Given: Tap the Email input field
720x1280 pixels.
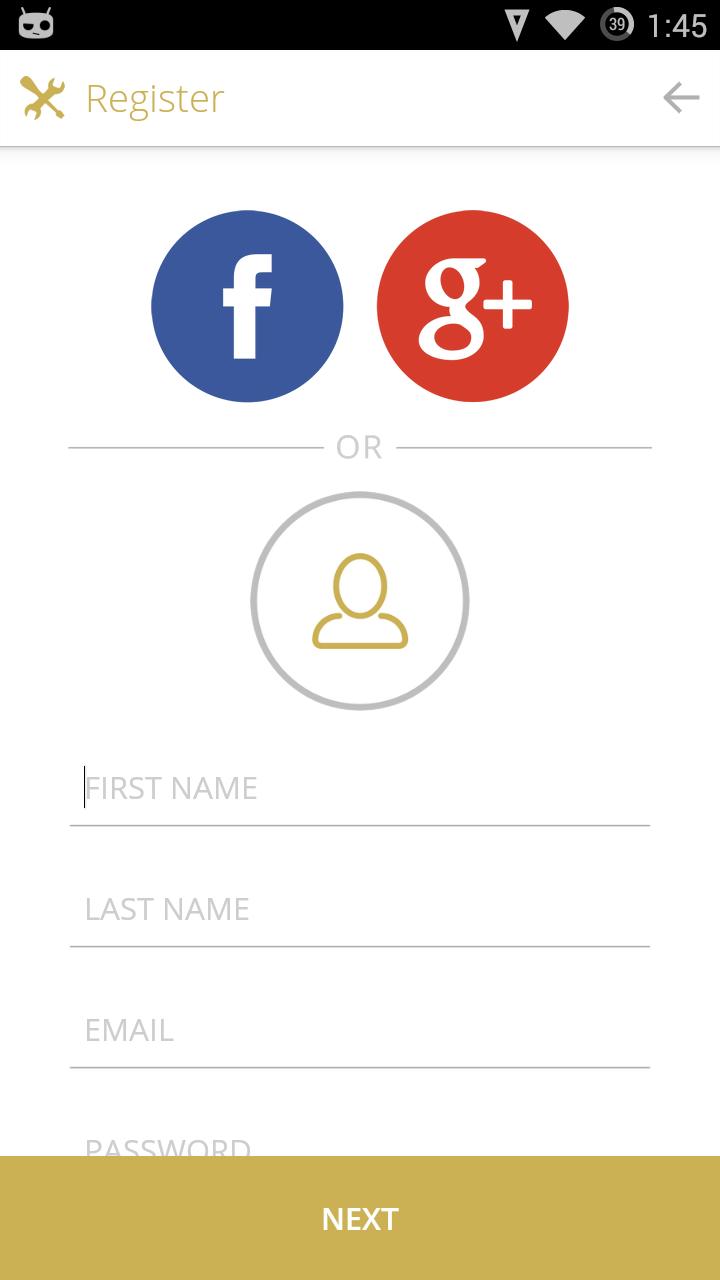Looking at the screenshot, I should pyautogui.click(x=360, y=1030).
